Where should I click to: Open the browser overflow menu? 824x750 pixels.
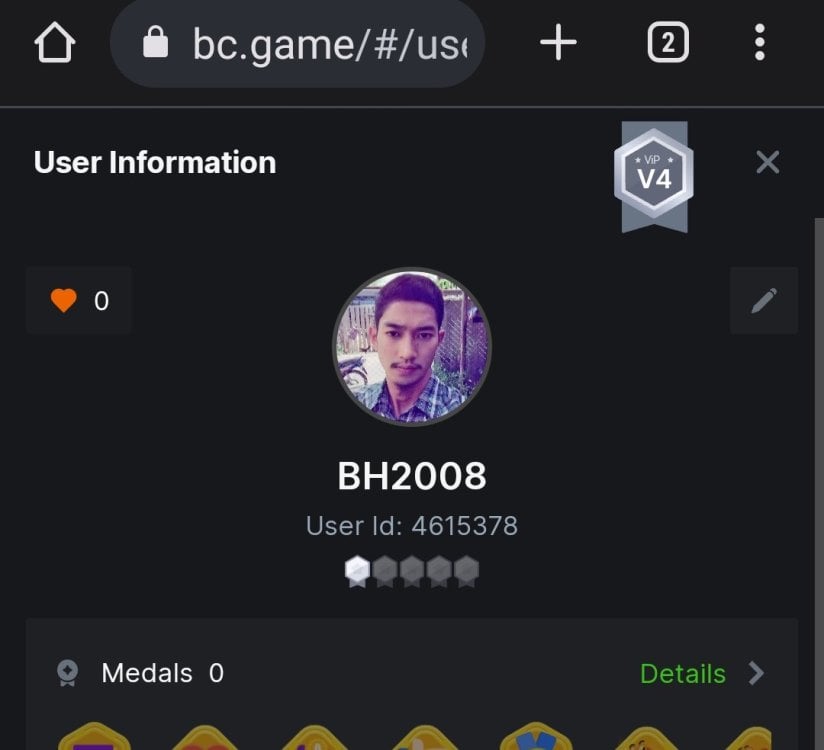(760, 43)
